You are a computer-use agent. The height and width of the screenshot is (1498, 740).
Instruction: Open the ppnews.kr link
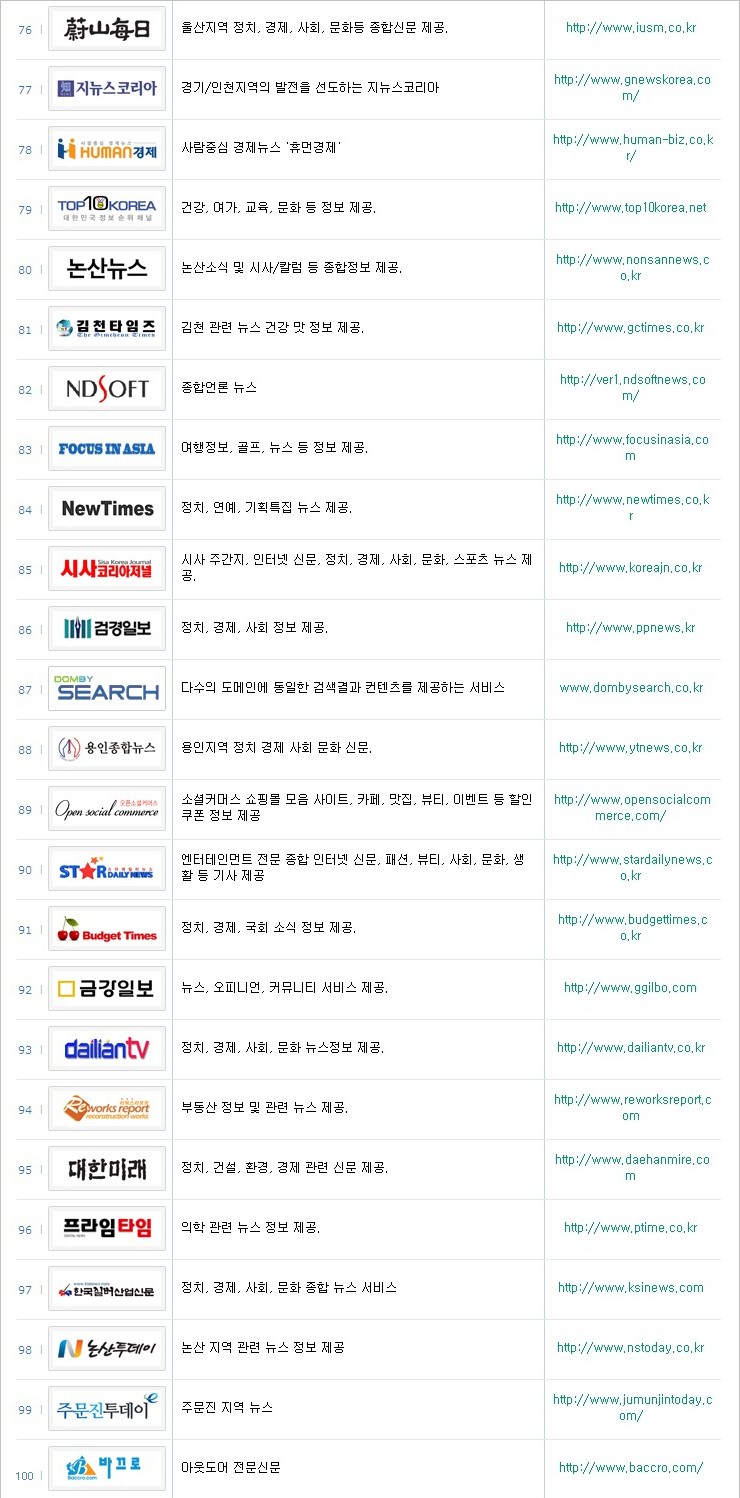point(630,628)
